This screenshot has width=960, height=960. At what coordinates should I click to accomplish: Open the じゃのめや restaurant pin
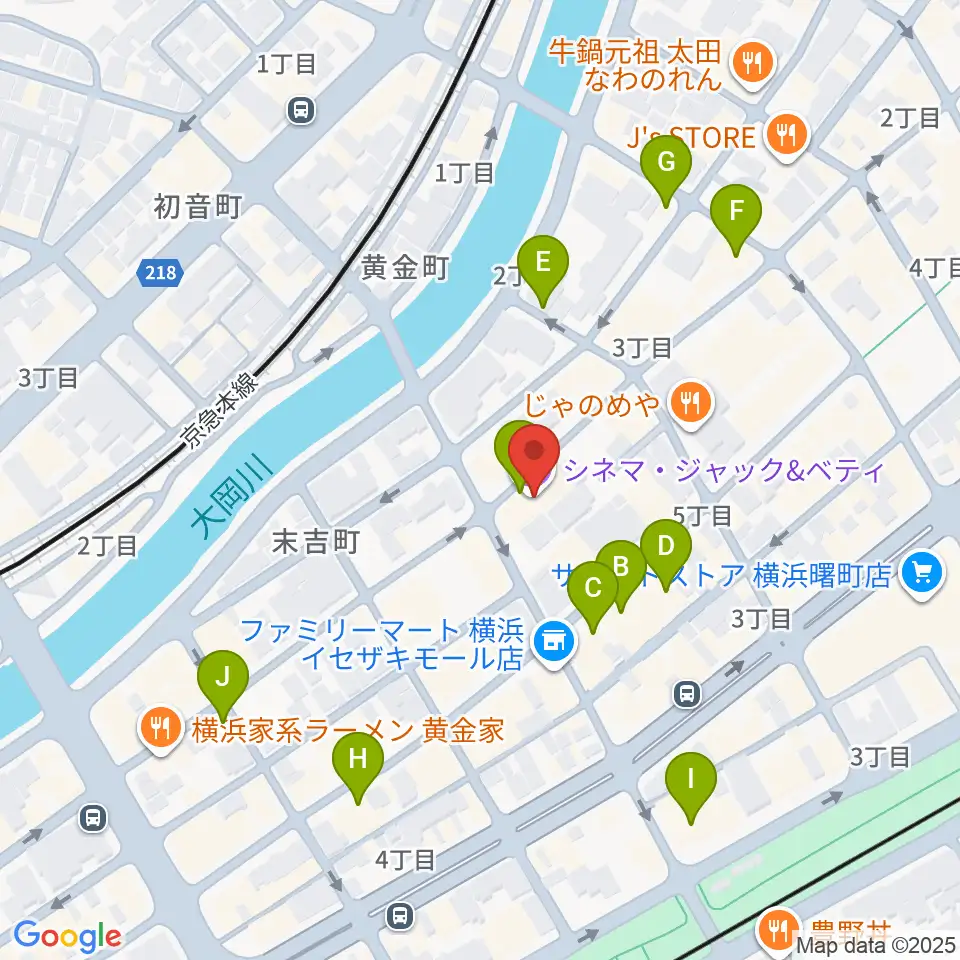(691, 405)
